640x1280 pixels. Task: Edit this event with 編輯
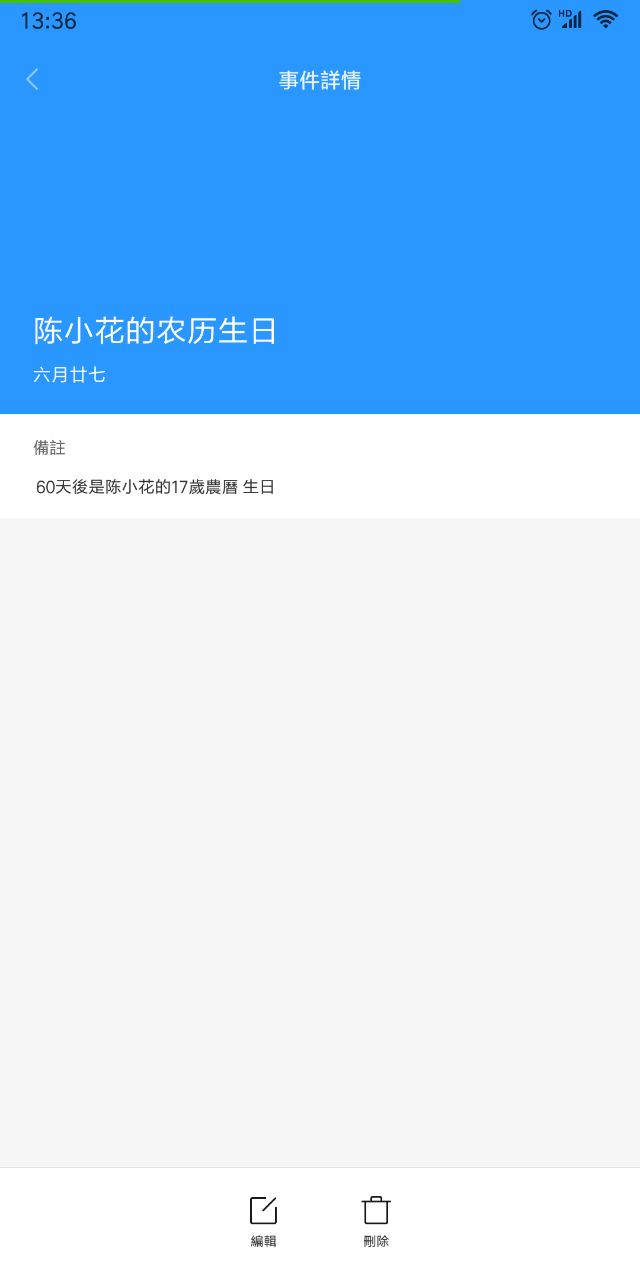(263, 1219)
